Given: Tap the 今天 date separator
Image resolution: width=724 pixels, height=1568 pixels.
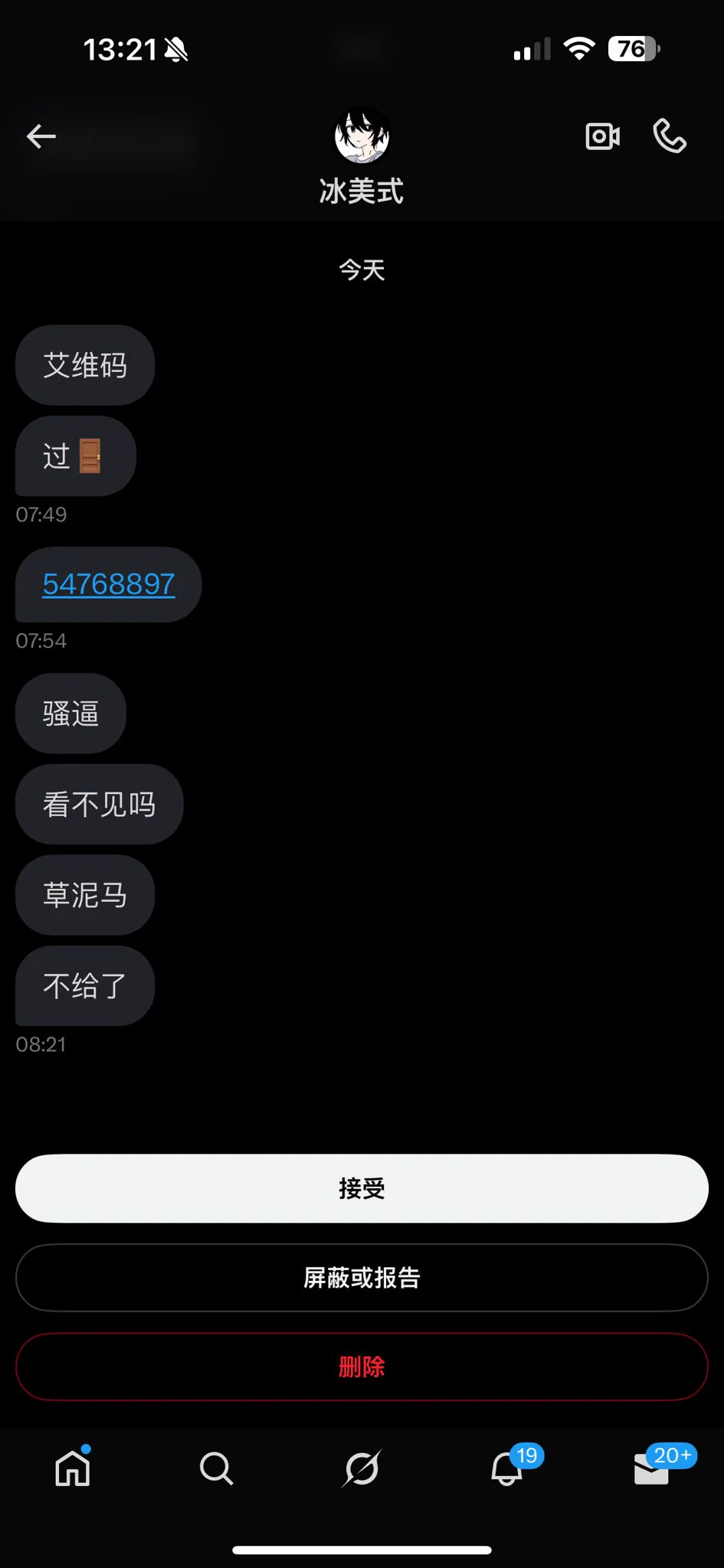Looking at the screenshot, I should 362,269.
